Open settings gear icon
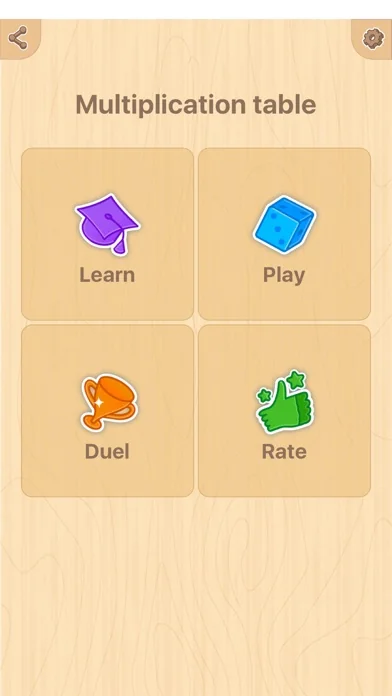This screenshot has height=696, width=392. [373, 39]
